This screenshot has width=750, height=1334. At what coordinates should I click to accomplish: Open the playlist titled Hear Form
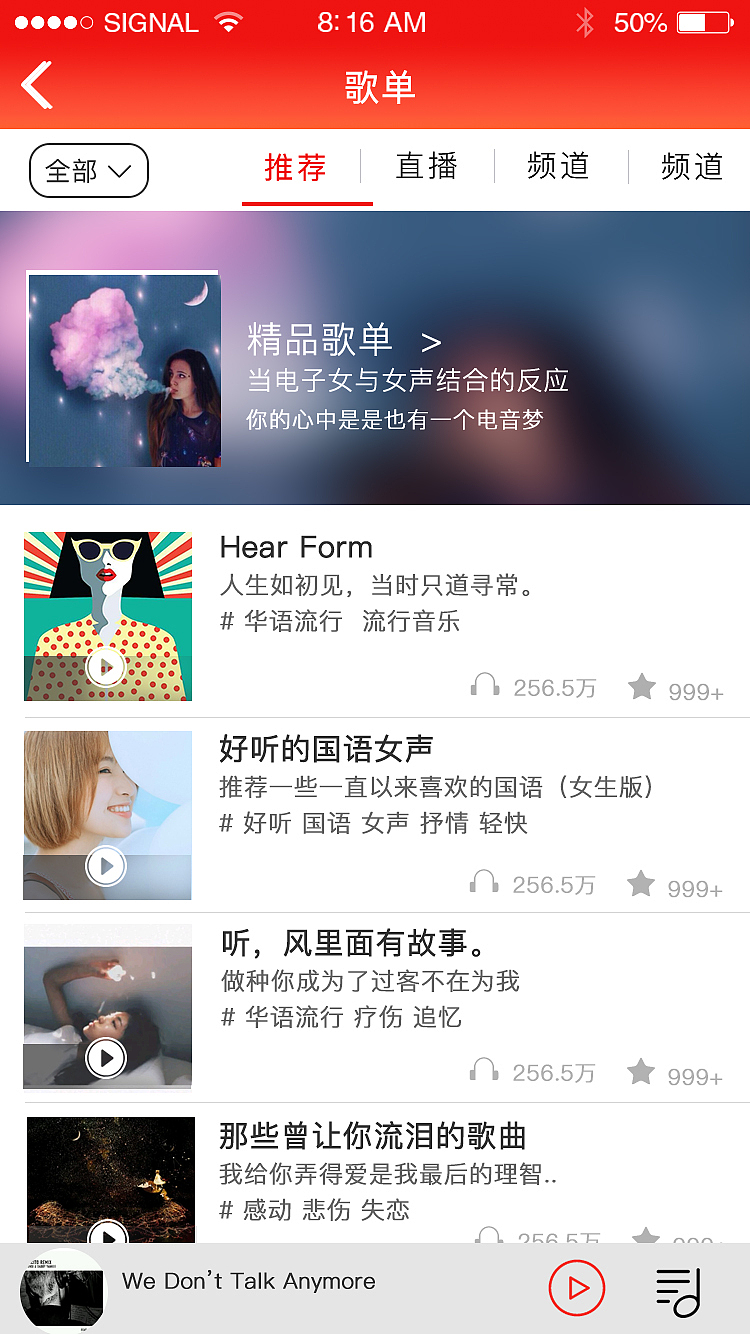pyautogui.click(x=296, y=547)
